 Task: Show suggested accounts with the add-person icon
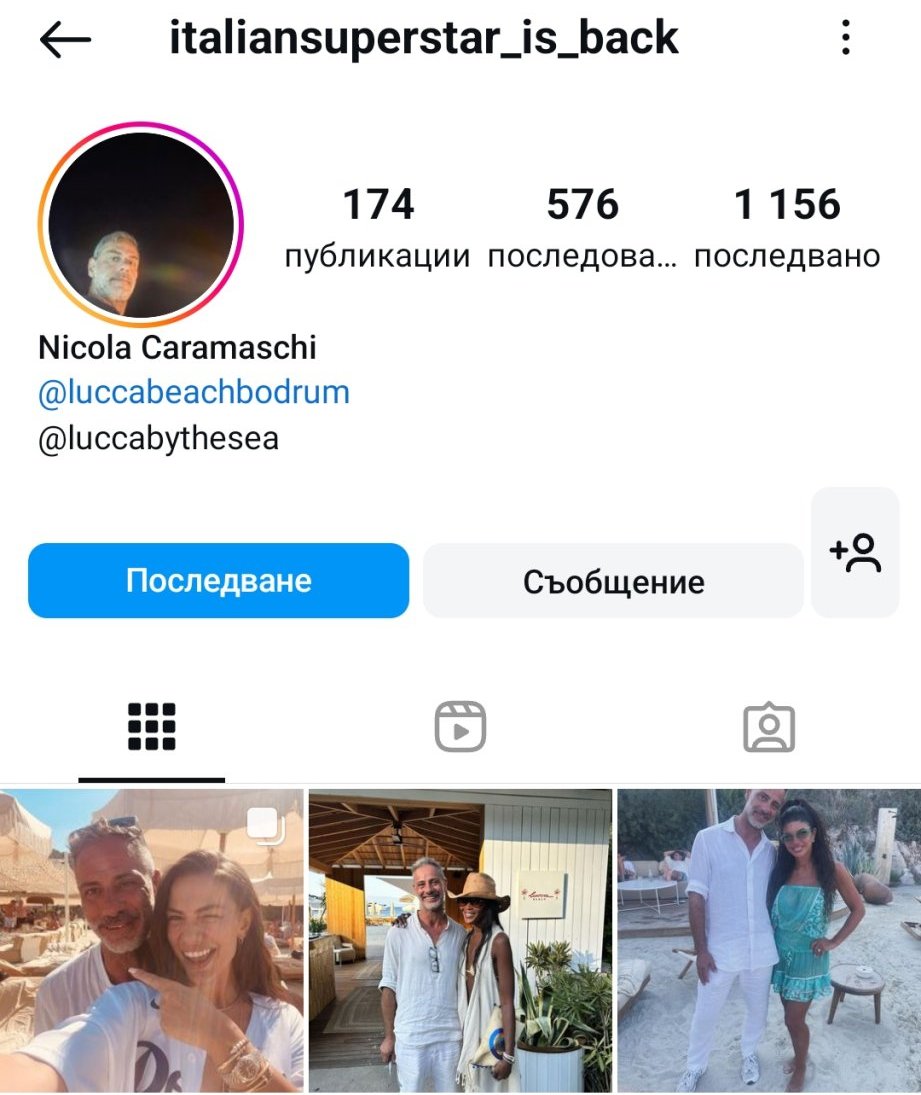point(855,552)
